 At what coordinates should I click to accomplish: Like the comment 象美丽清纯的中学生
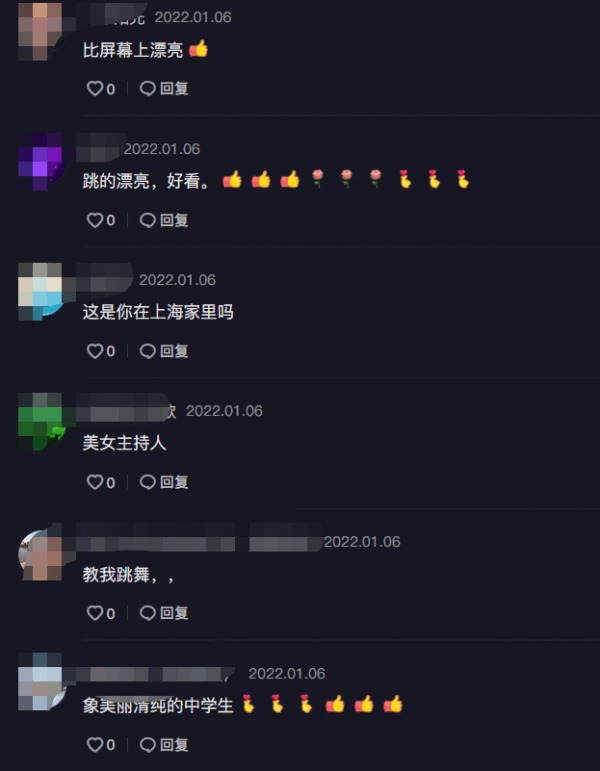[96, 744]
